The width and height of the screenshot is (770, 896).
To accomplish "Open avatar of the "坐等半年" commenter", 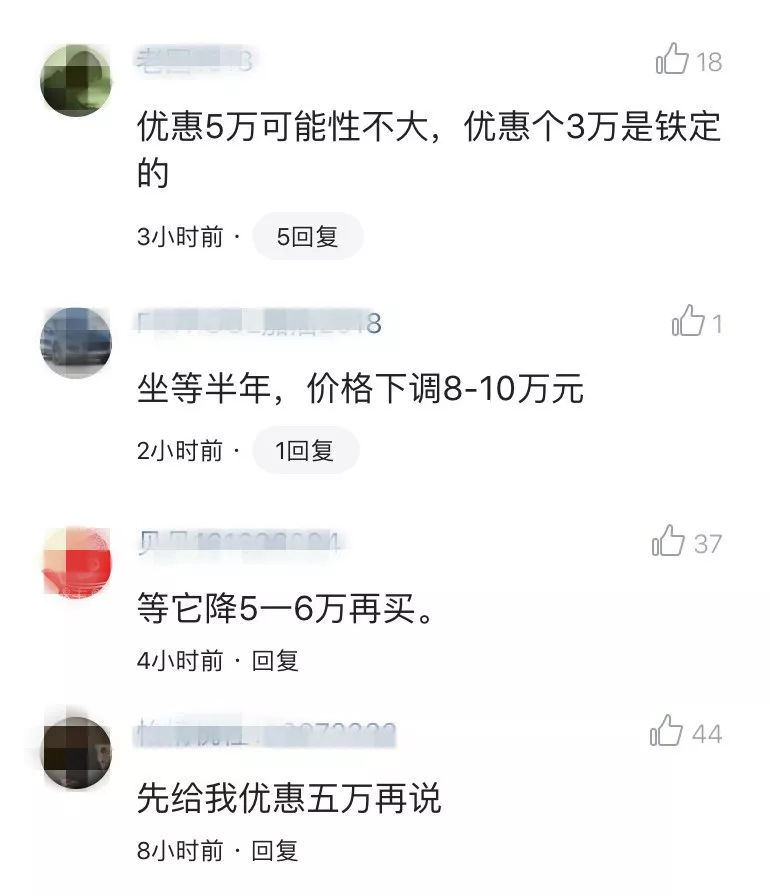I will point(75,343).
